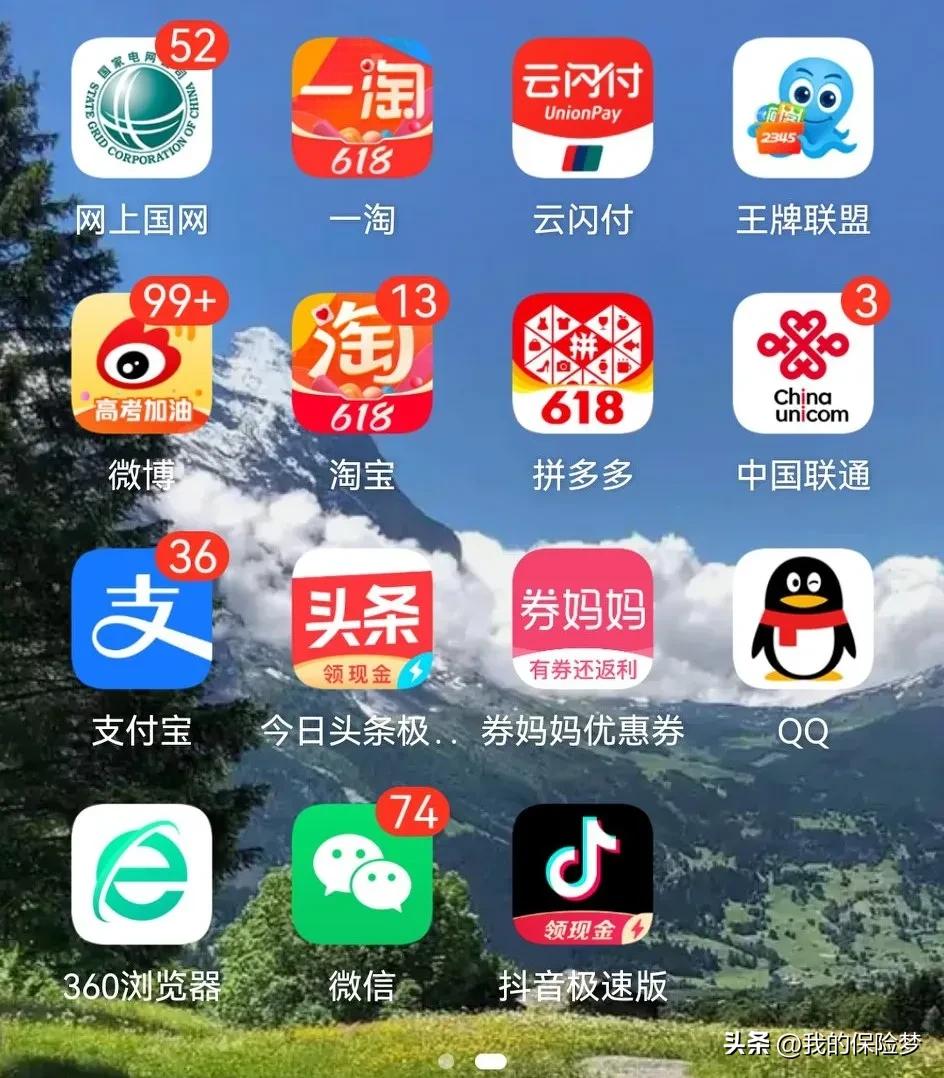Open the UnionPay QuickPass app
Screen dimensions: 944x1078
pos(583,110)
